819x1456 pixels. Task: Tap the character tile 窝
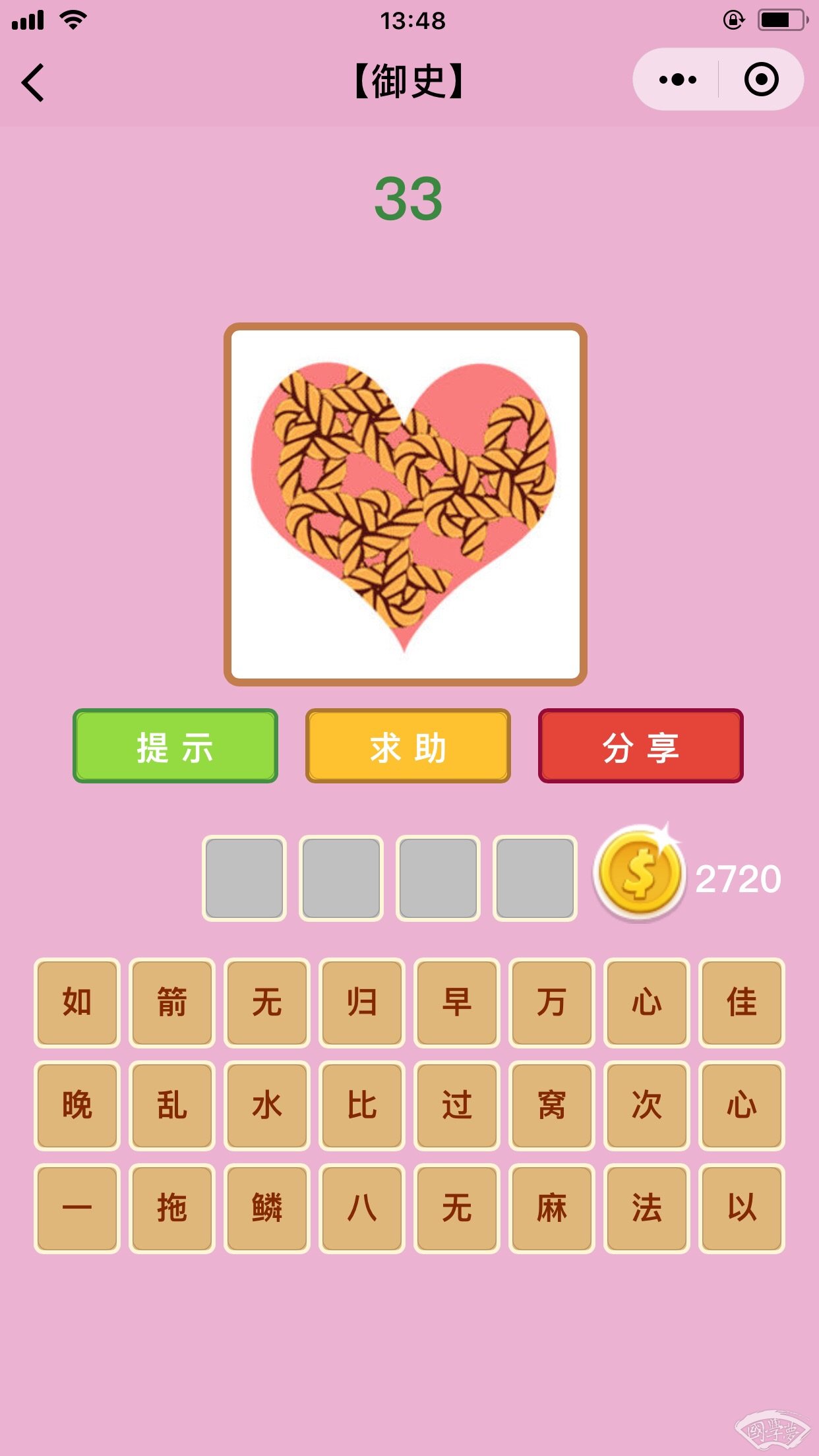click(x=552, y=1106)
